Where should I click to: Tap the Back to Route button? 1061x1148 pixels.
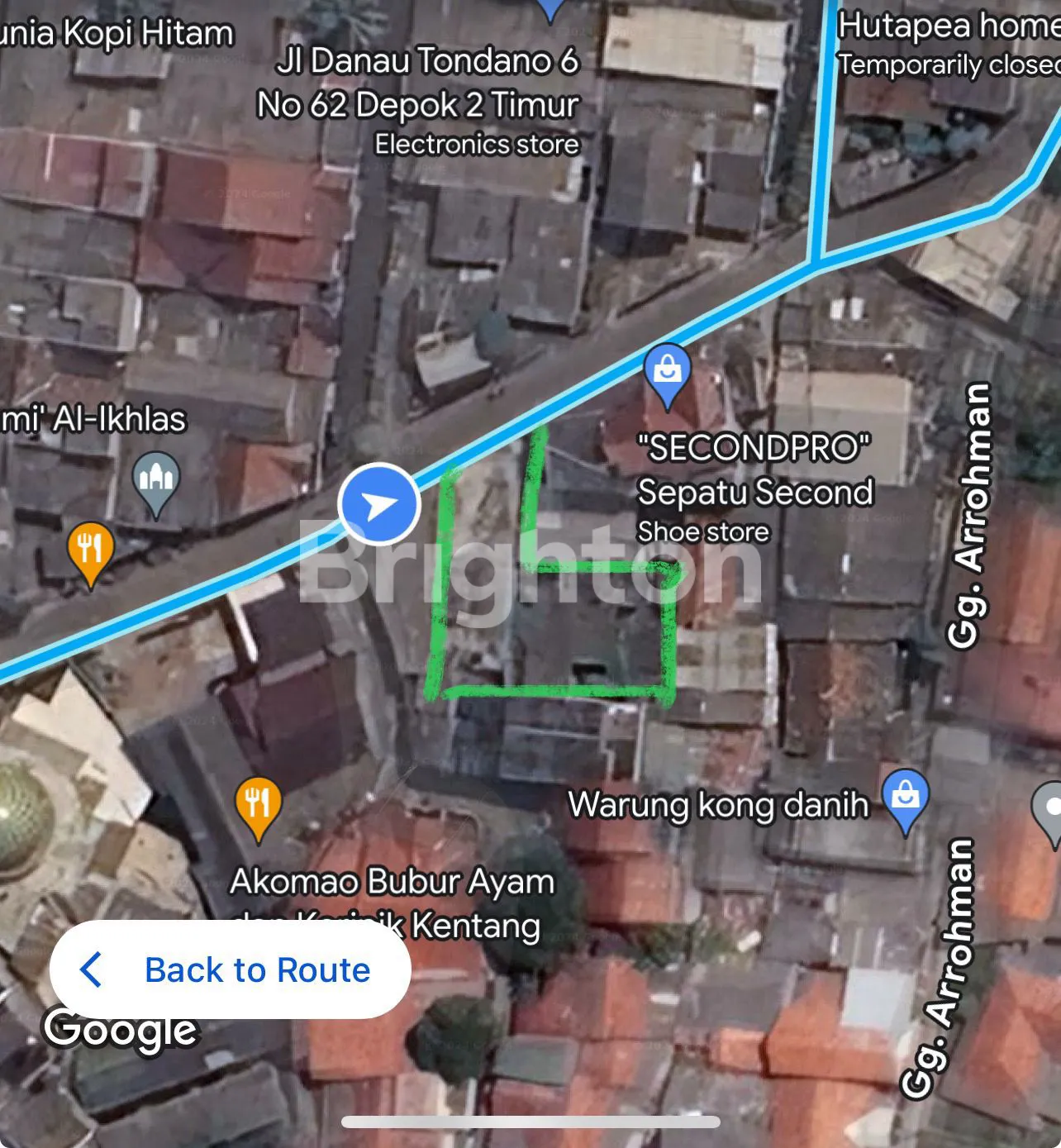[x=231, y=969]
